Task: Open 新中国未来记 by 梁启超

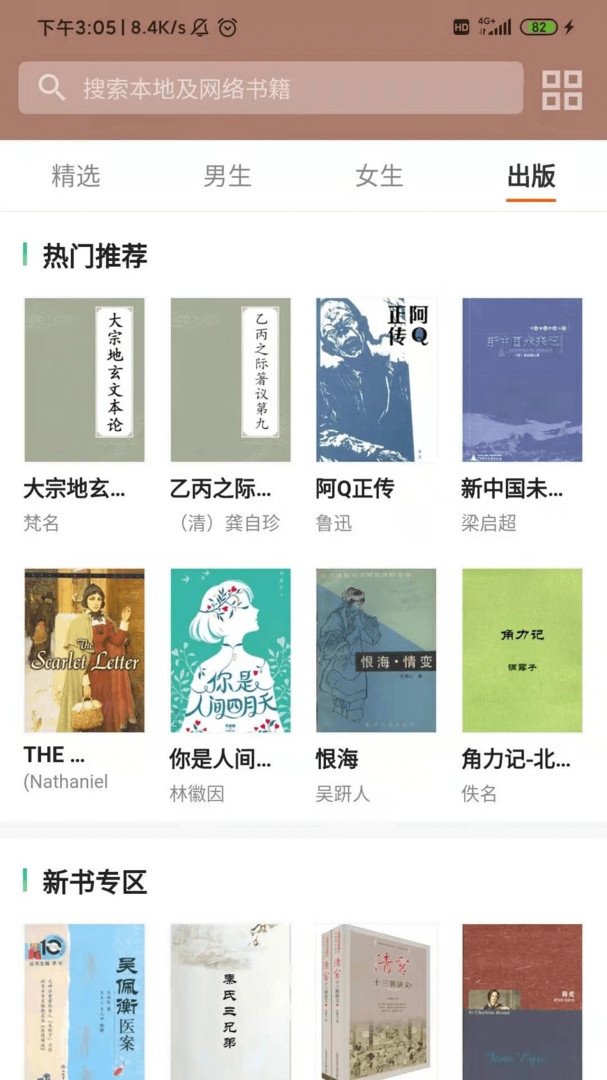Action: (x=522, y=380)
